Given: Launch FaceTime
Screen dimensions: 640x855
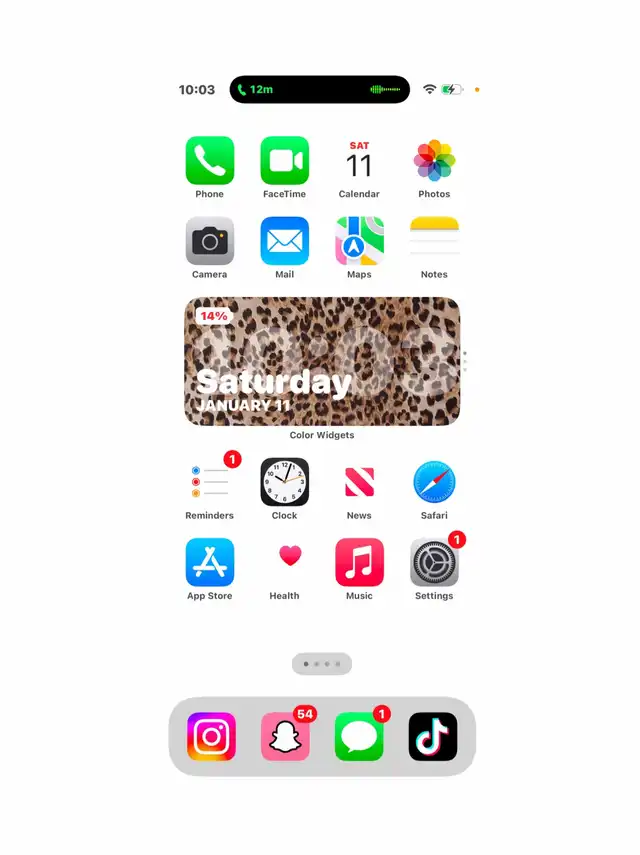Looking at the screenshot, I should pos(285,161).
